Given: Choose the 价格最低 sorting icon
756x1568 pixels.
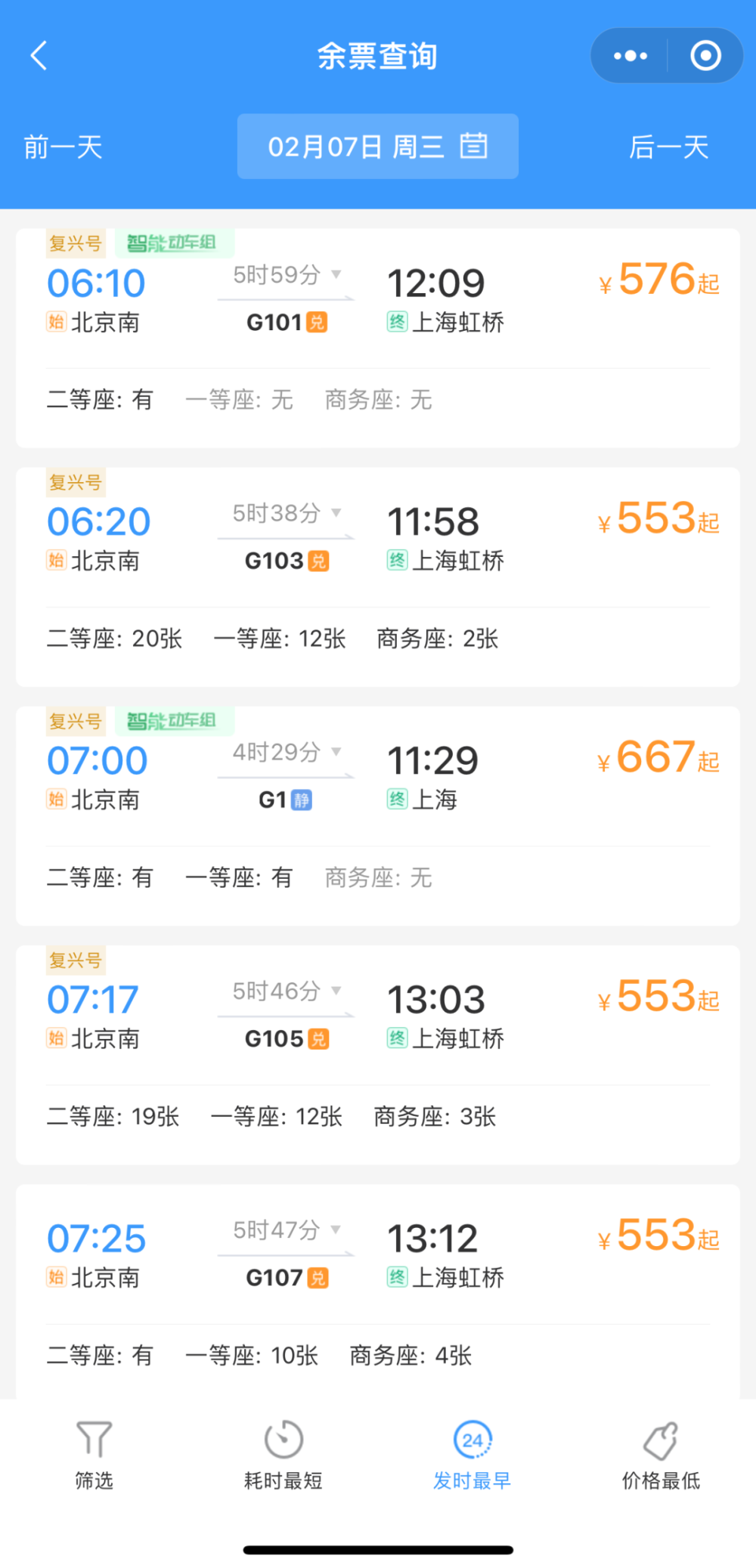Looking at the screenshot, I should point(661,1442).
